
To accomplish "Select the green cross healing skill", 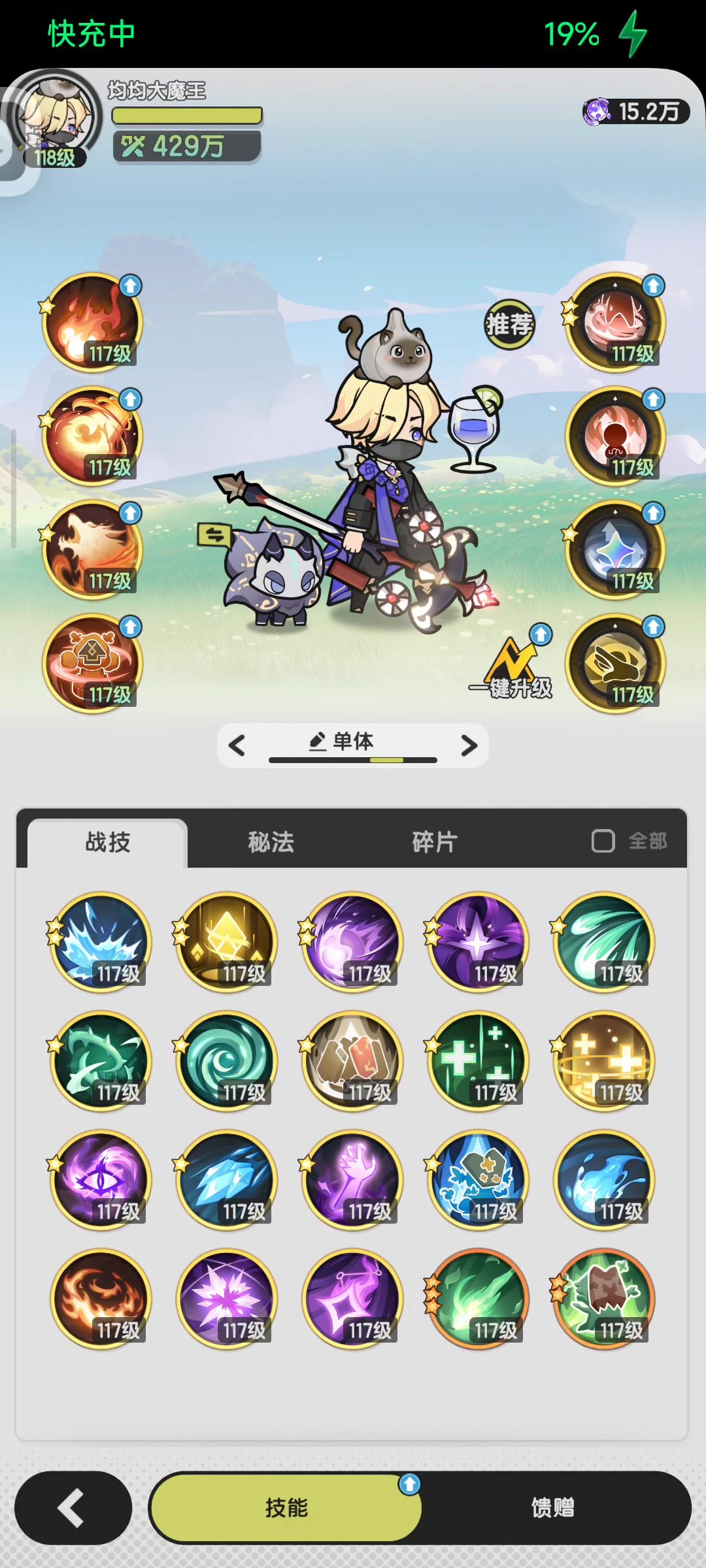I will point(478,1061).
